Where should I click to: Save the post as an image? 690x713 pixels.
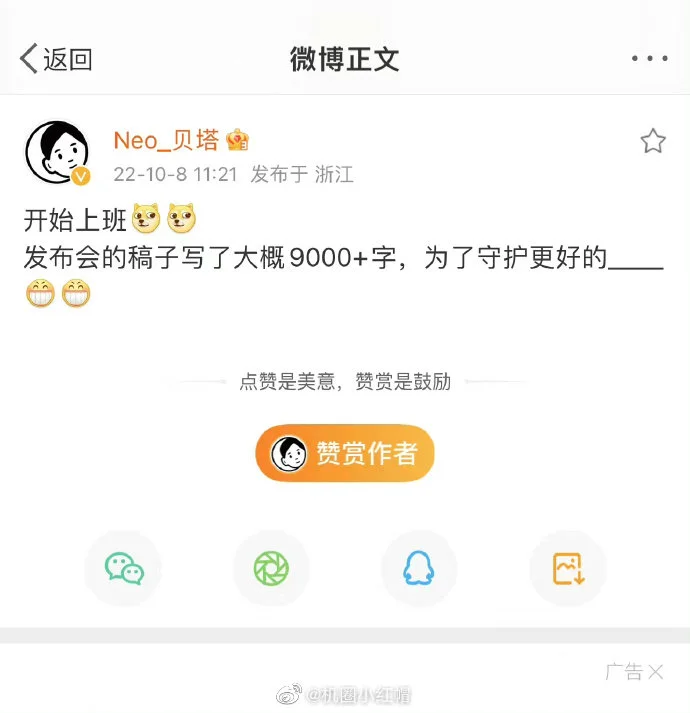click(x=567, y=568)
